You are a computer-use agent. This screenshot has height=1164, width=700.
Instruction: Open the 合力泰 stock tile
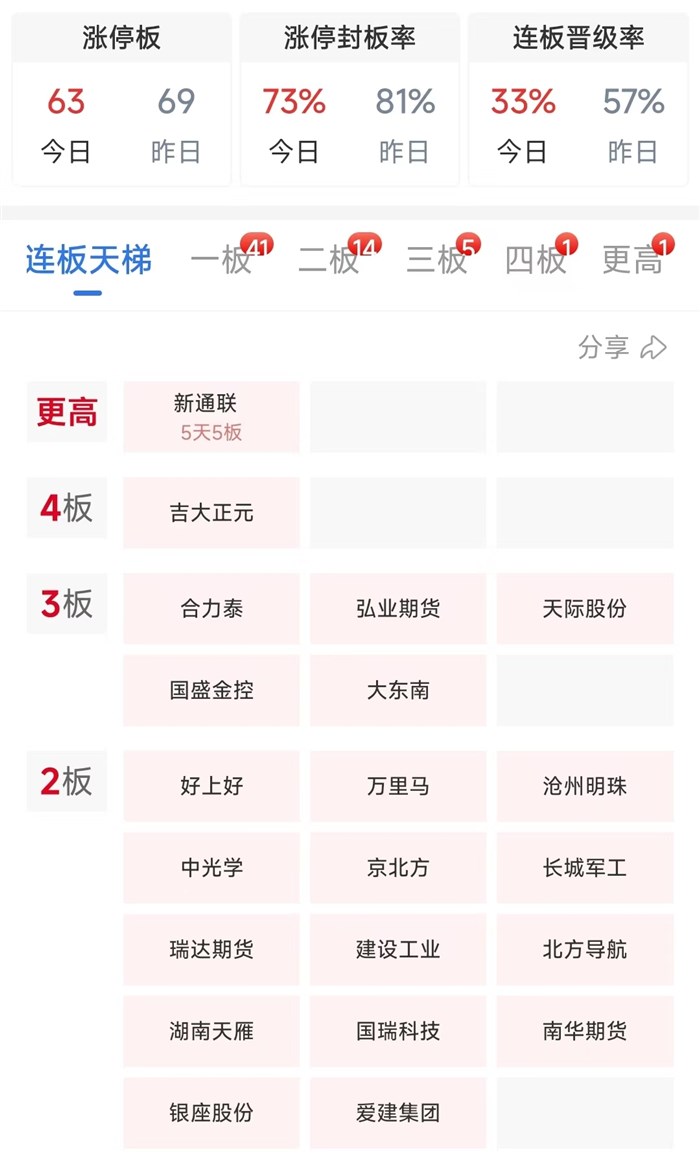(211, 608)
